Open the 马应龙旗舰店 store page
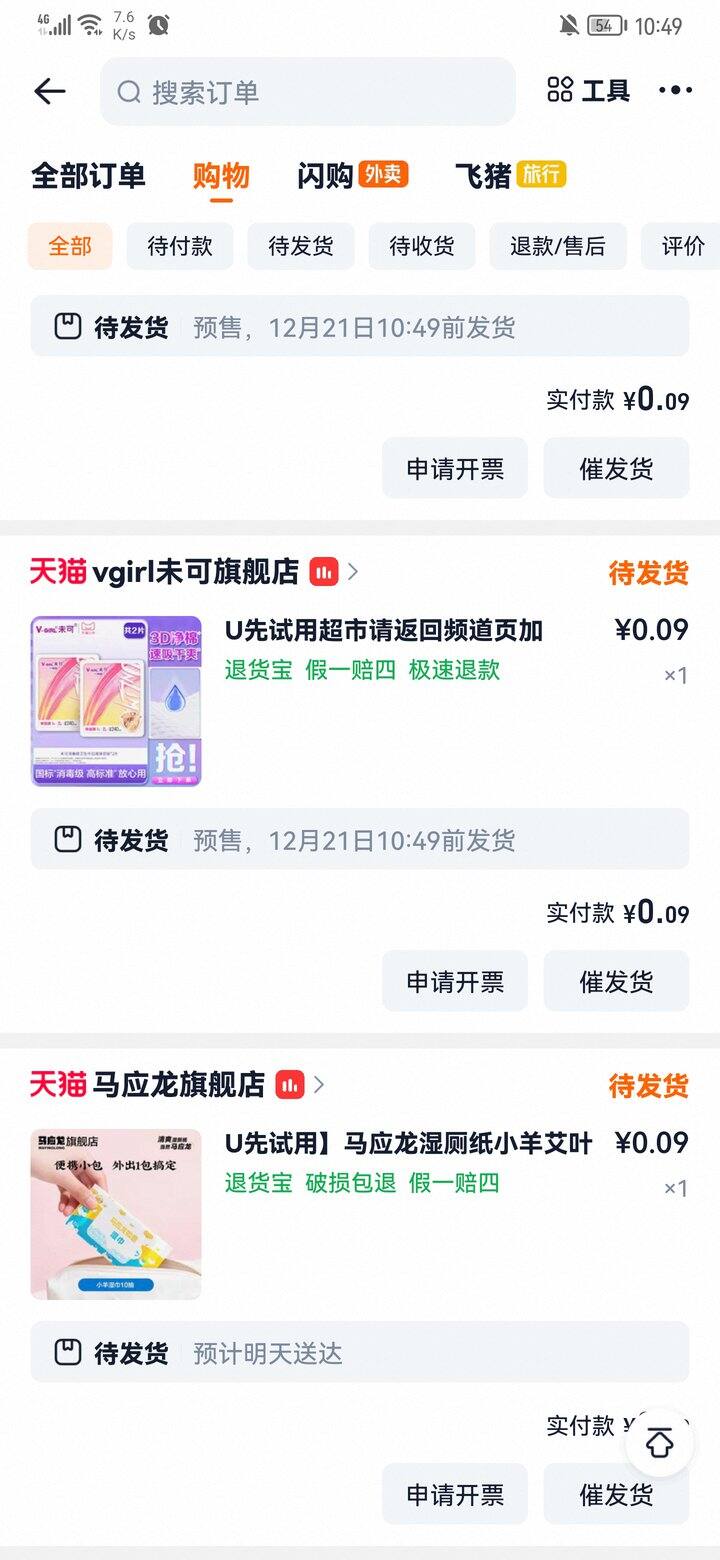 coord(178,1085)
